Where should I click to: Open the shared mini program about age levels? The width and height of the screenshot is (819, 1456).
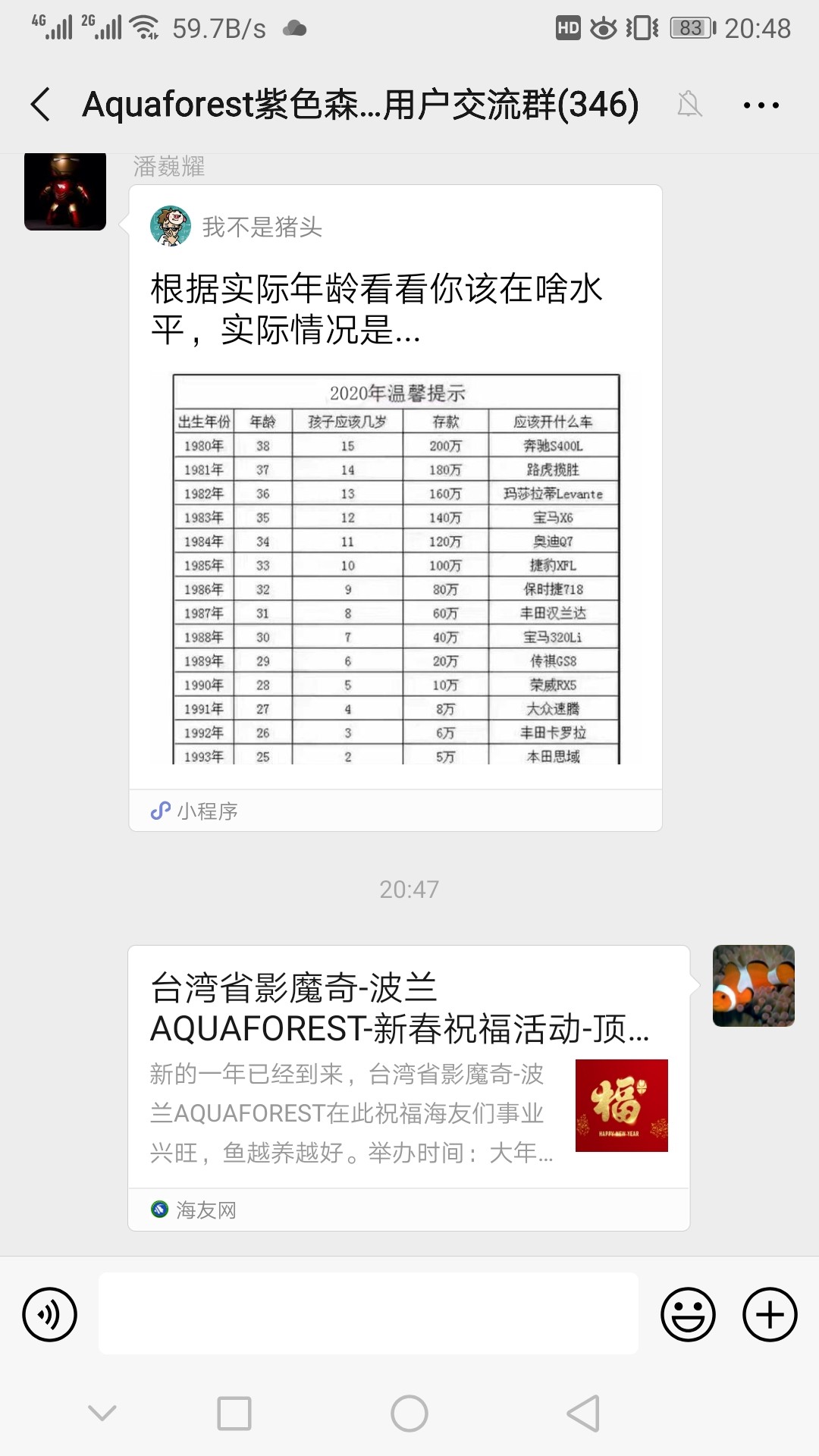(x=395, y=508)
